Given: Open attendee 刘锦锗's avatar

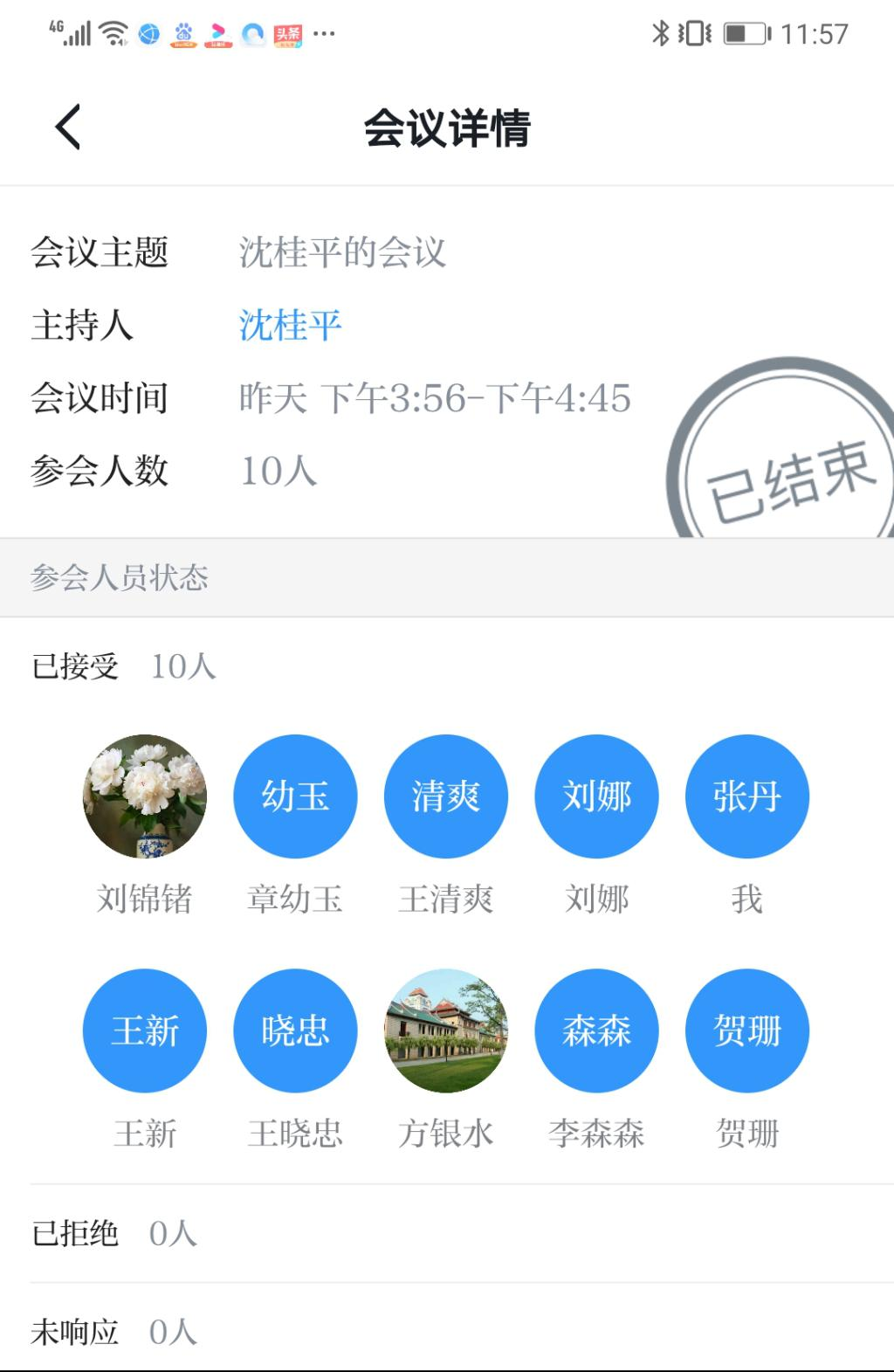Looking at the screenshot, I should coord(145,796).
